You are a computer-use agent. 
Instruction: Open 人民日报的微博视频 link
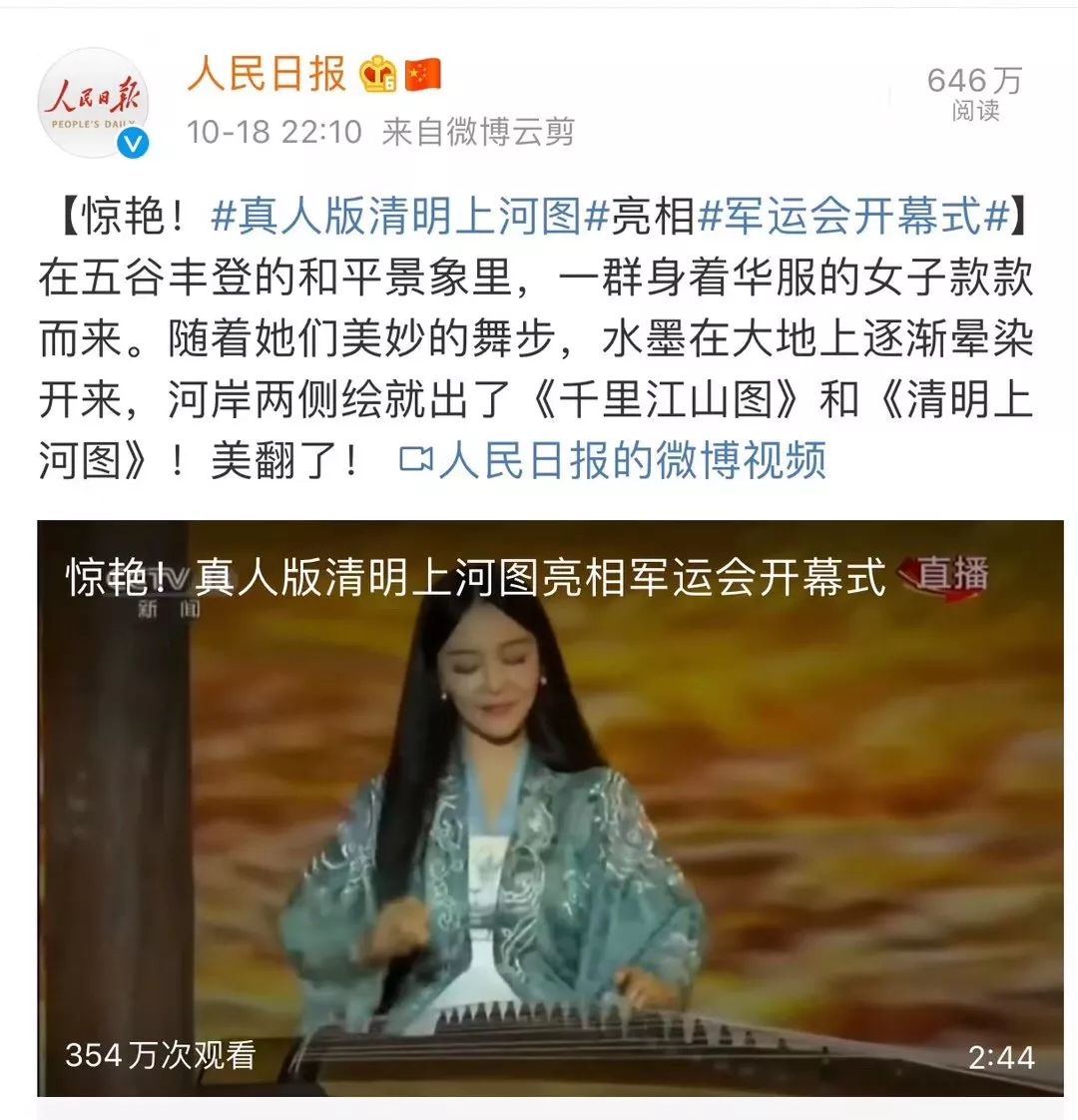614,460
